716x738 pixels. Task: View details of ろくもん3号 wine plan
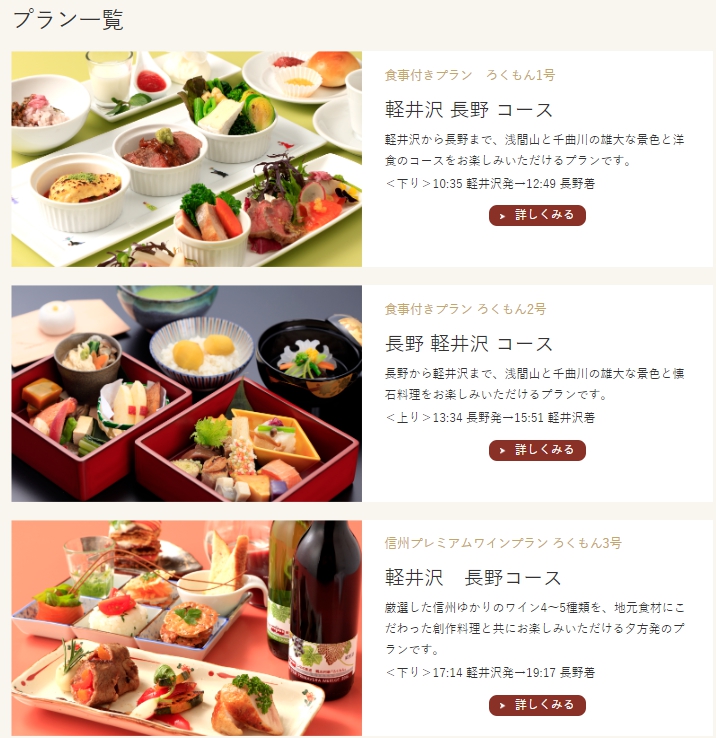coord(537,705)
